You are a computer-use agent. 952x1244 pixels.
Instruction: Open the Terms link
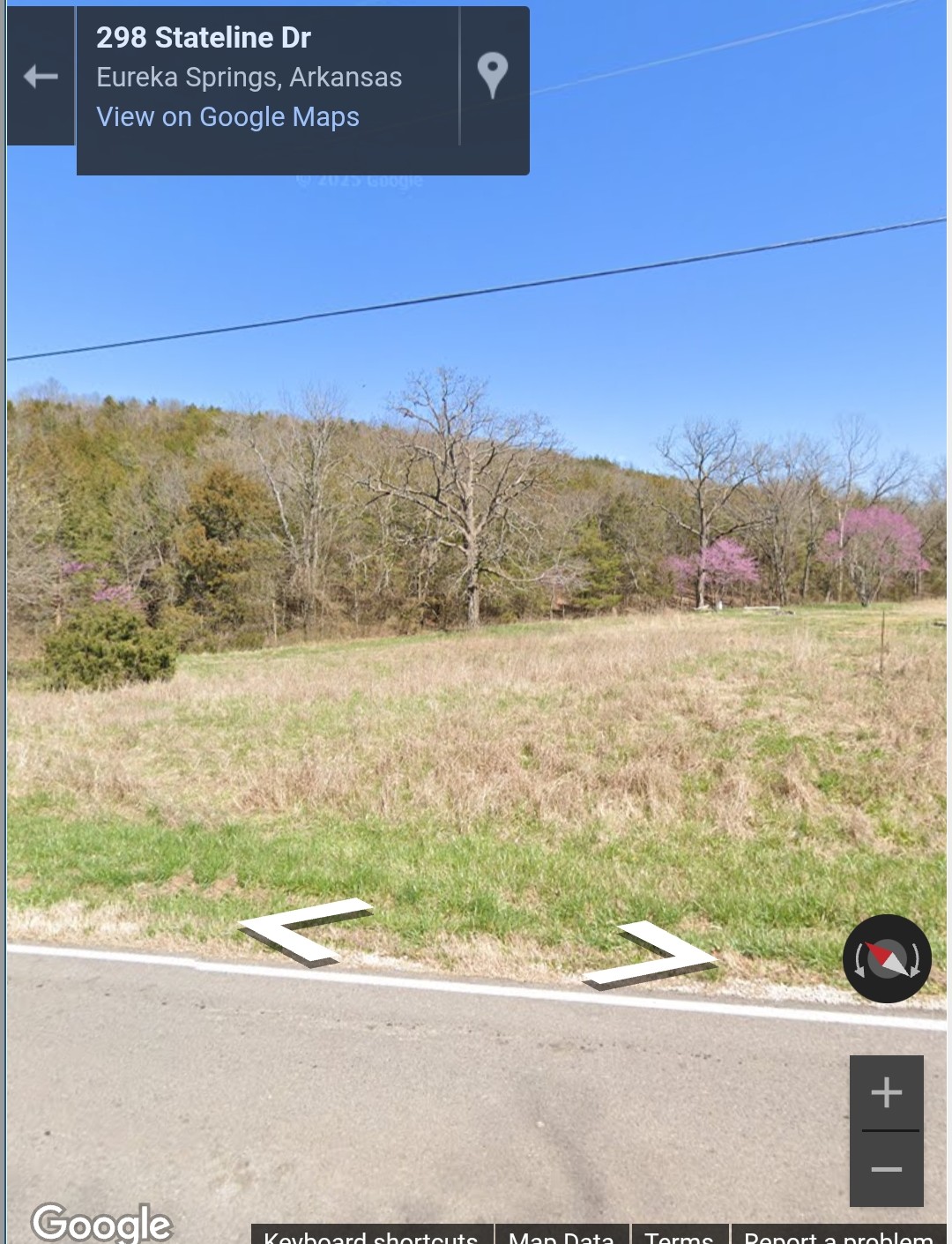coord(679,1236)
